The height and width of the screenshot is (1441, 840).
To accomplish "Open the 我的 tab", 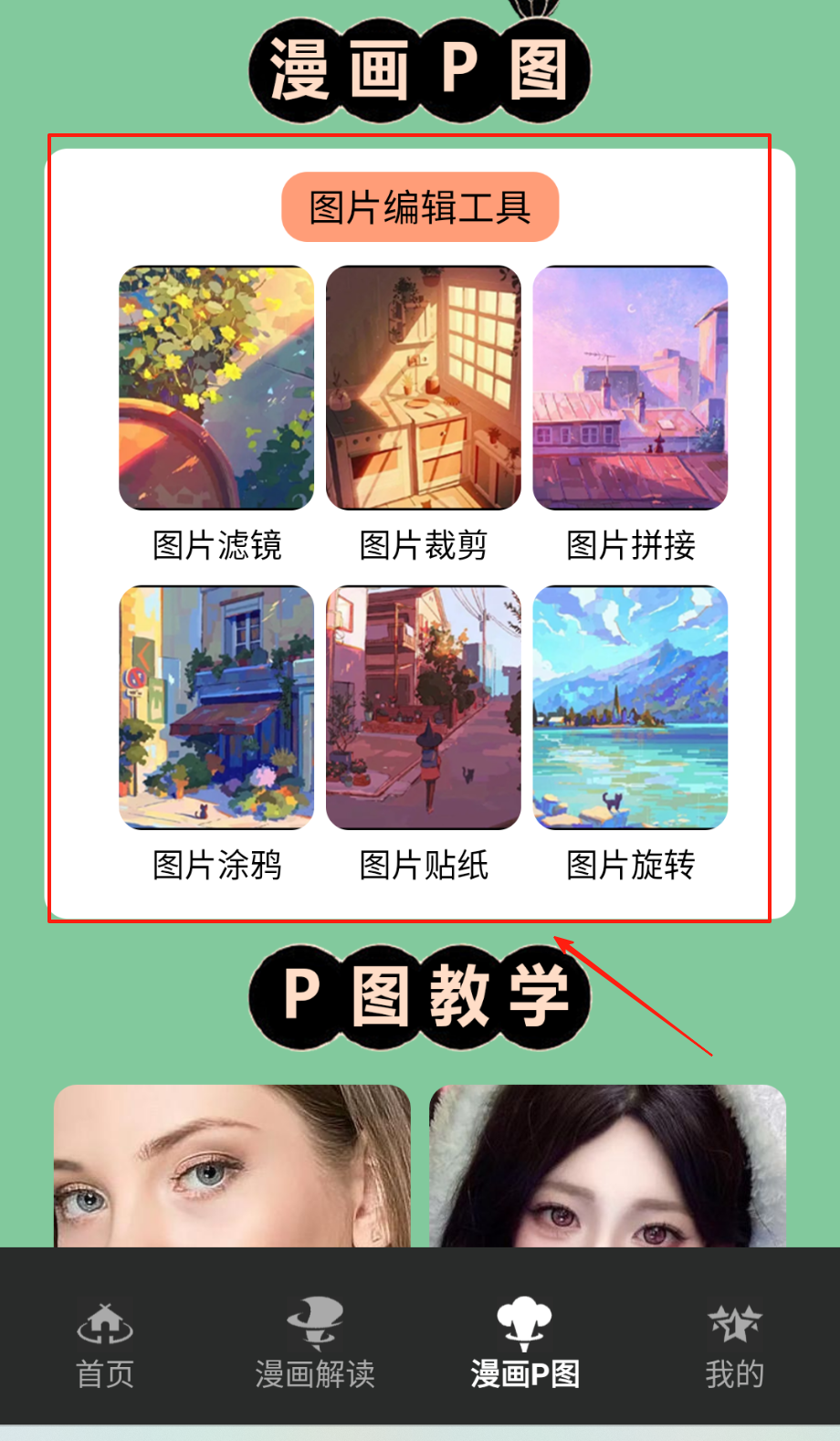I will tap(734, 1344).
